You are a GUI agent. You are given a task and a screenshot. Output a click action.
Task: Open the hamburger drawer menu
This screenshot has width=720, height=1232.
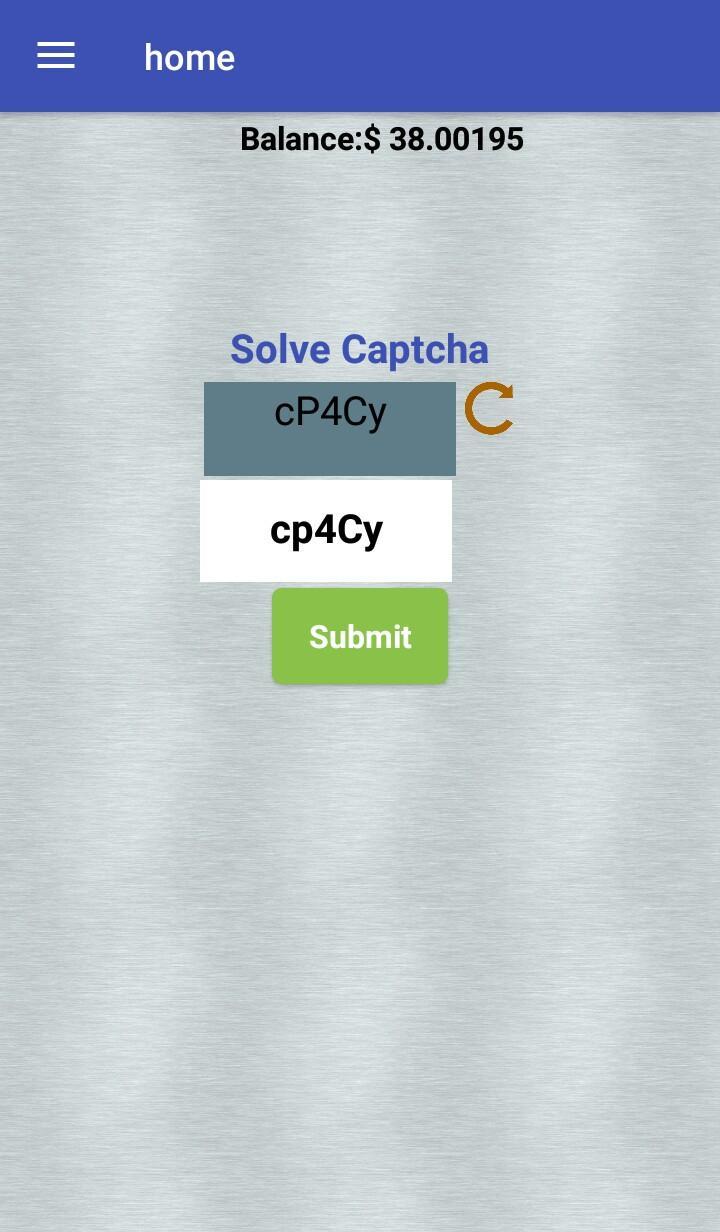pyautogui.click(x=56, y=56)
